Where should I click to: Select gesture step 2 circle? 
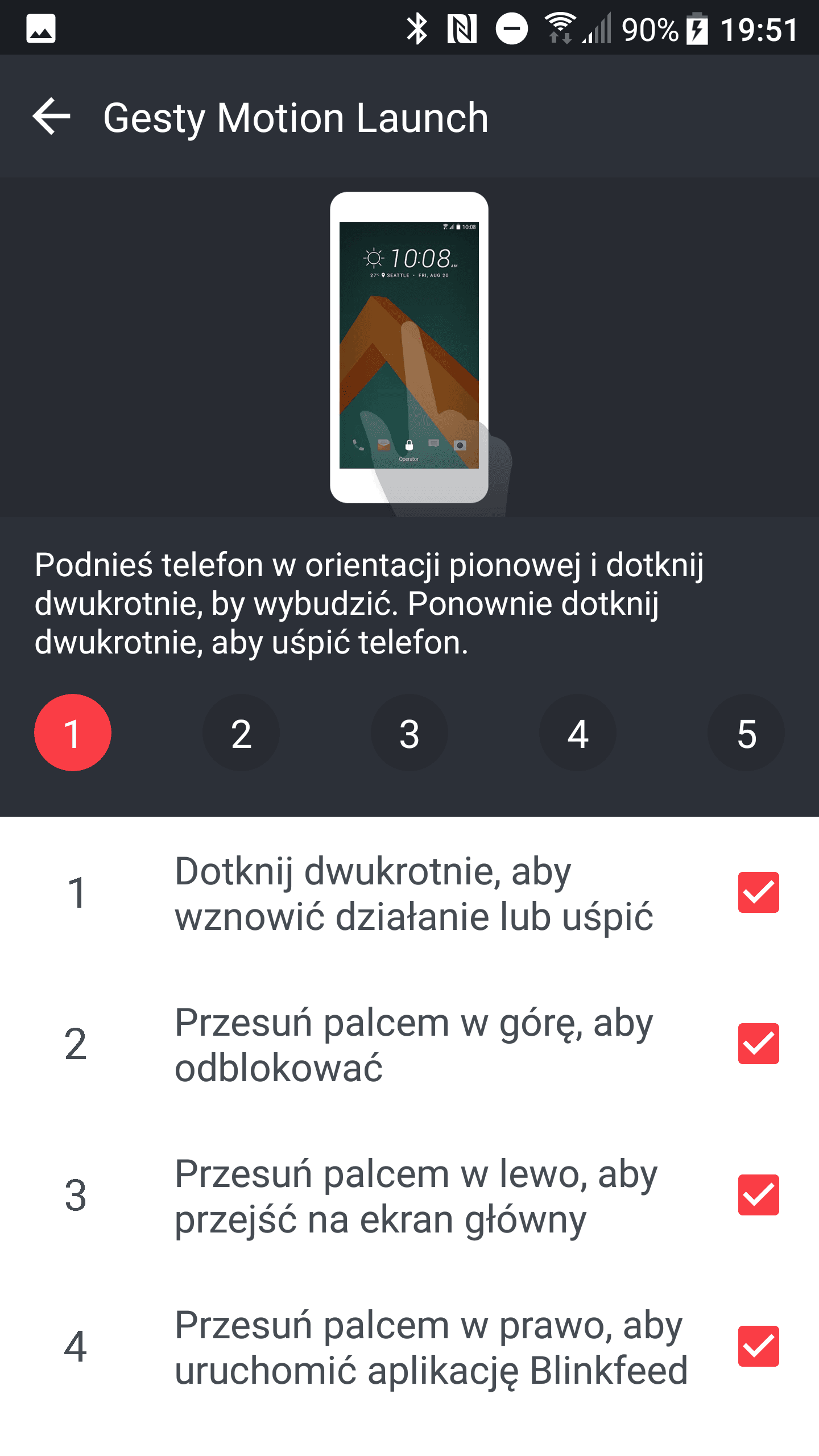coord(241,733)
